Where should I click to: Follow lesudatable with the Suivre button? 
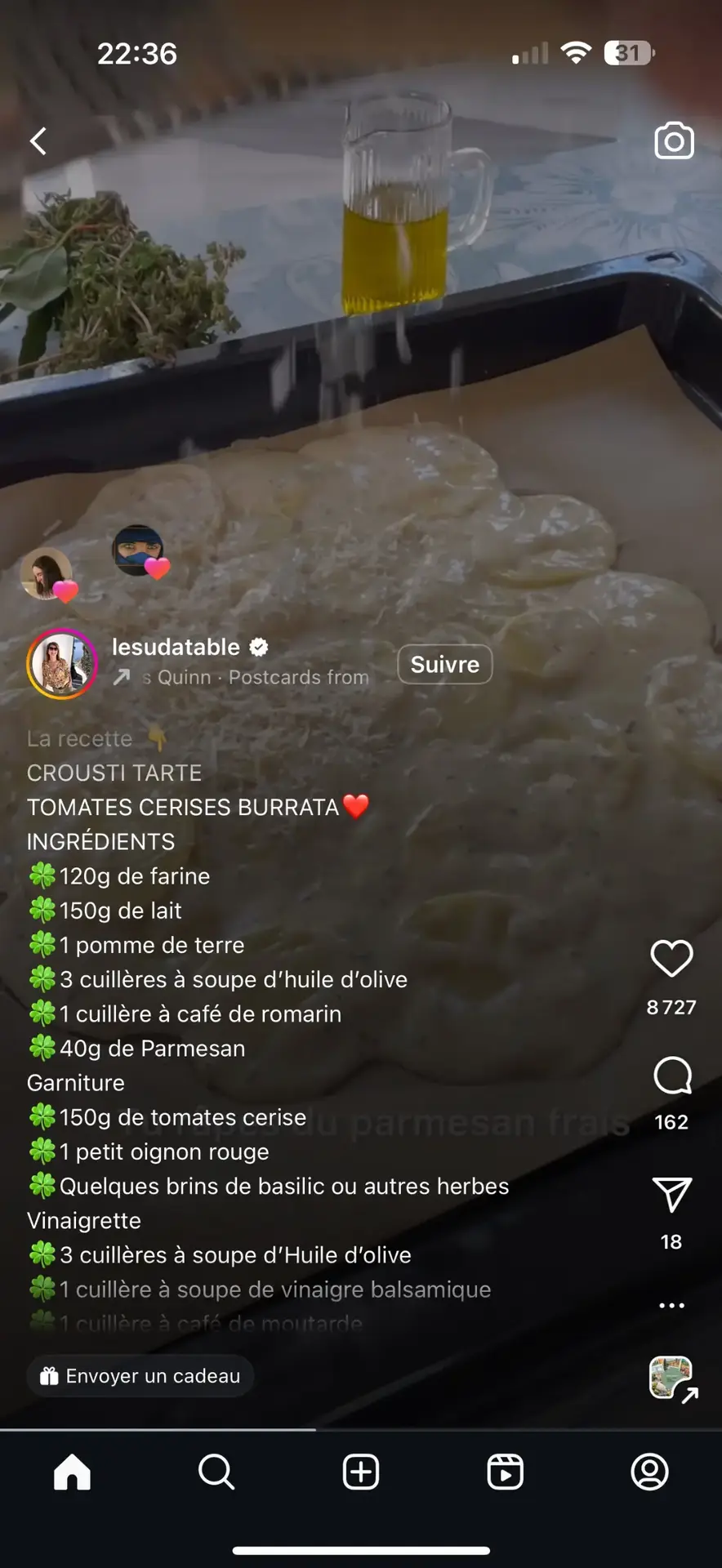point(444,664)
